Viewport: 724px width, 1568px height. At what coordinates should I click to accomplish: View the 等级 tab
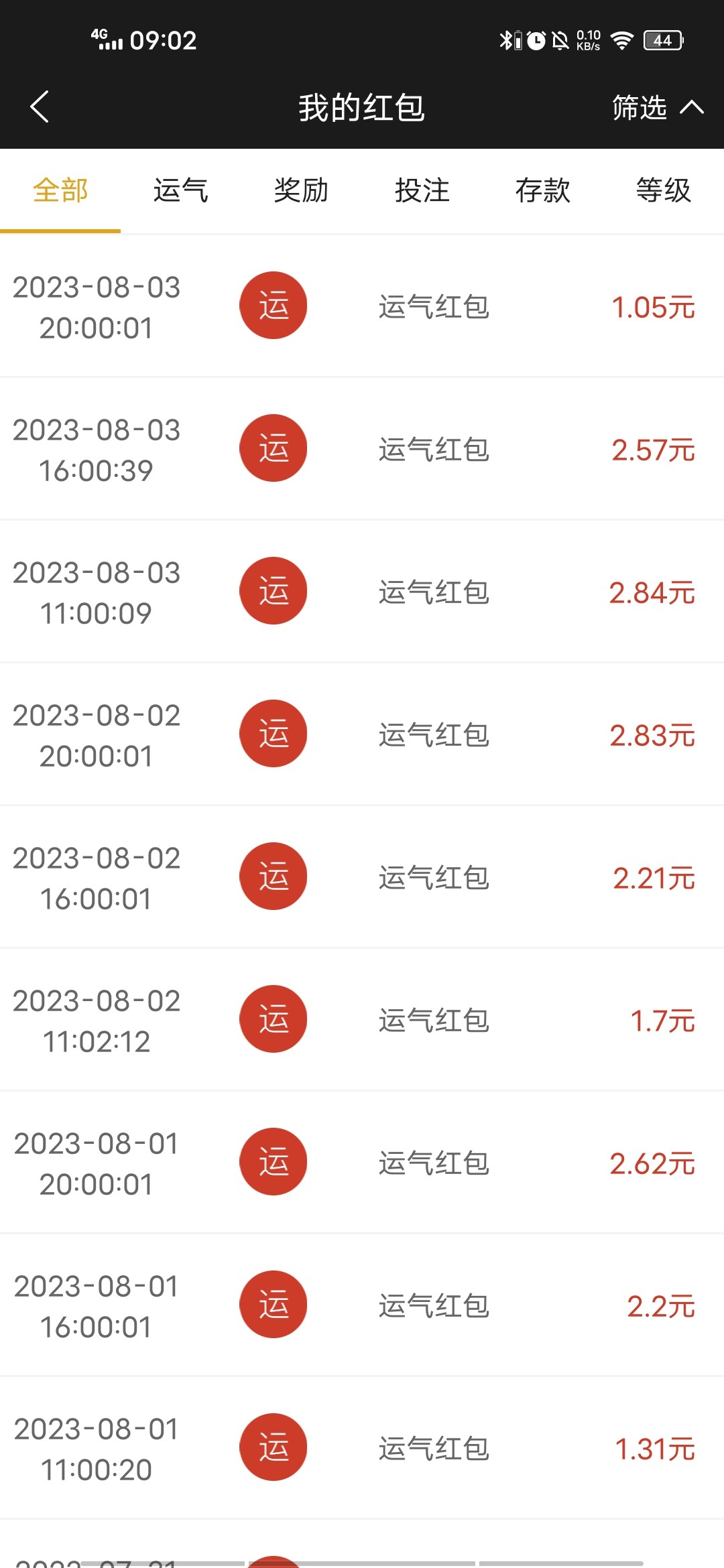point(664,191)
